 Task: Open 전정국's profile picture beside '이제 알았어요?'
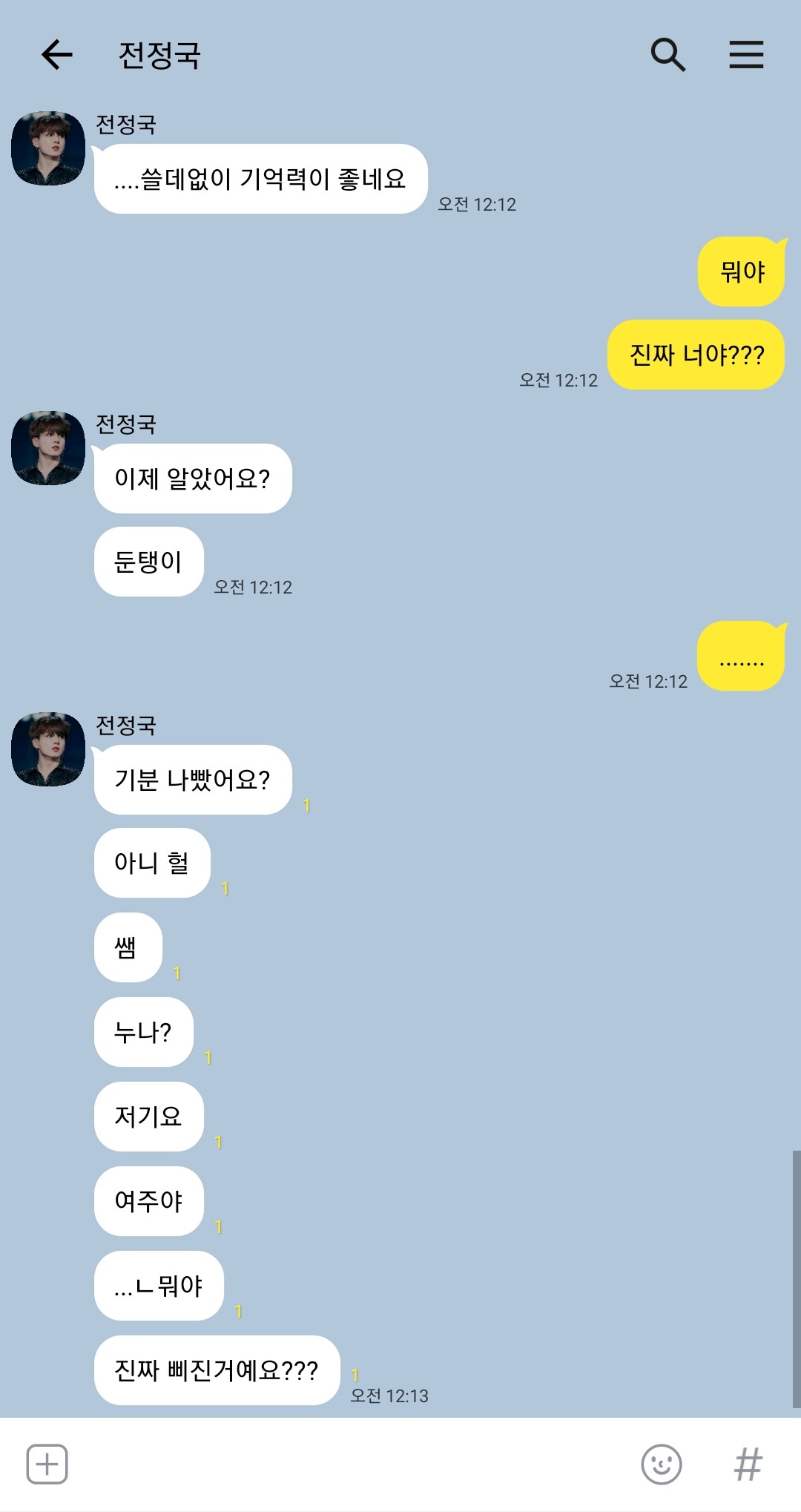click(48, 448)
